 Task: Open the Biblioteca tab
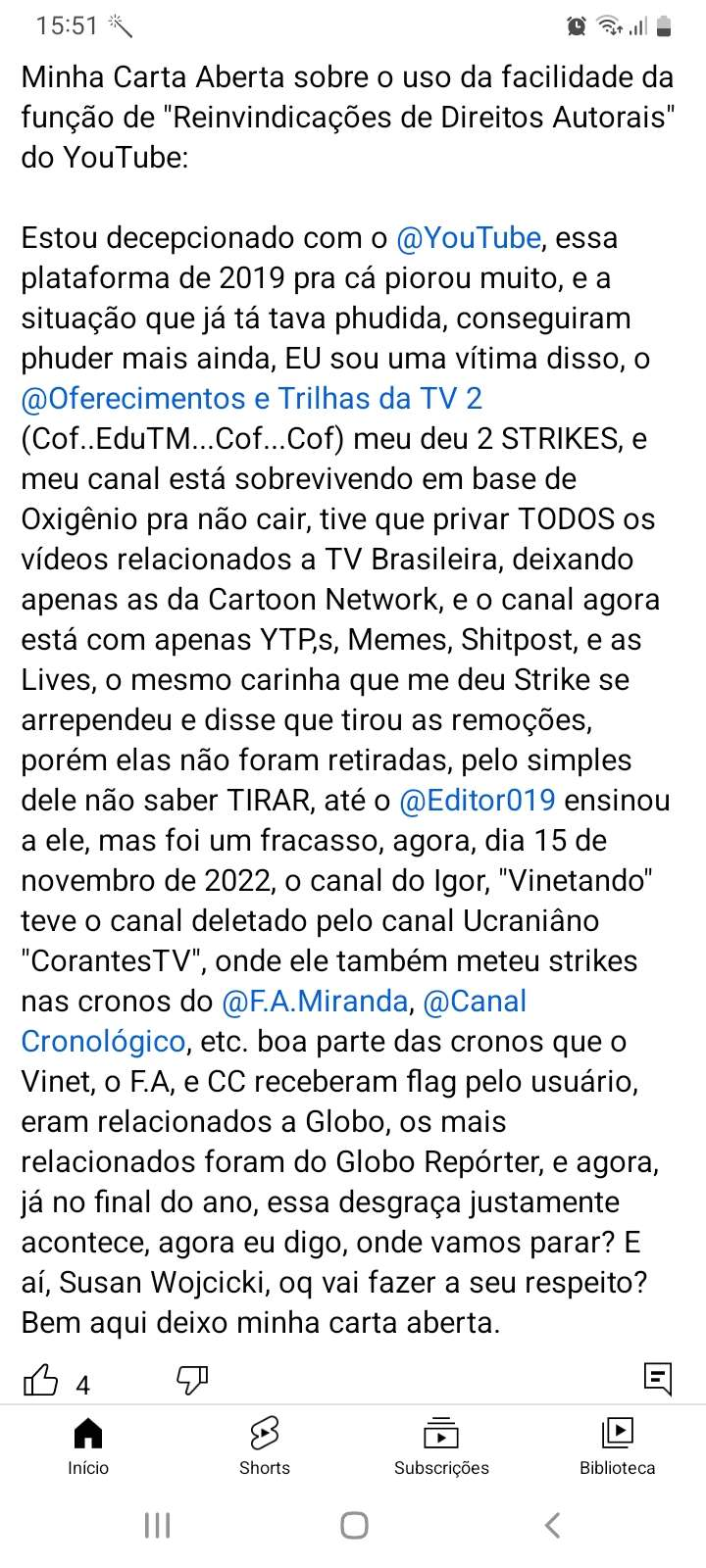(618, 1446)
